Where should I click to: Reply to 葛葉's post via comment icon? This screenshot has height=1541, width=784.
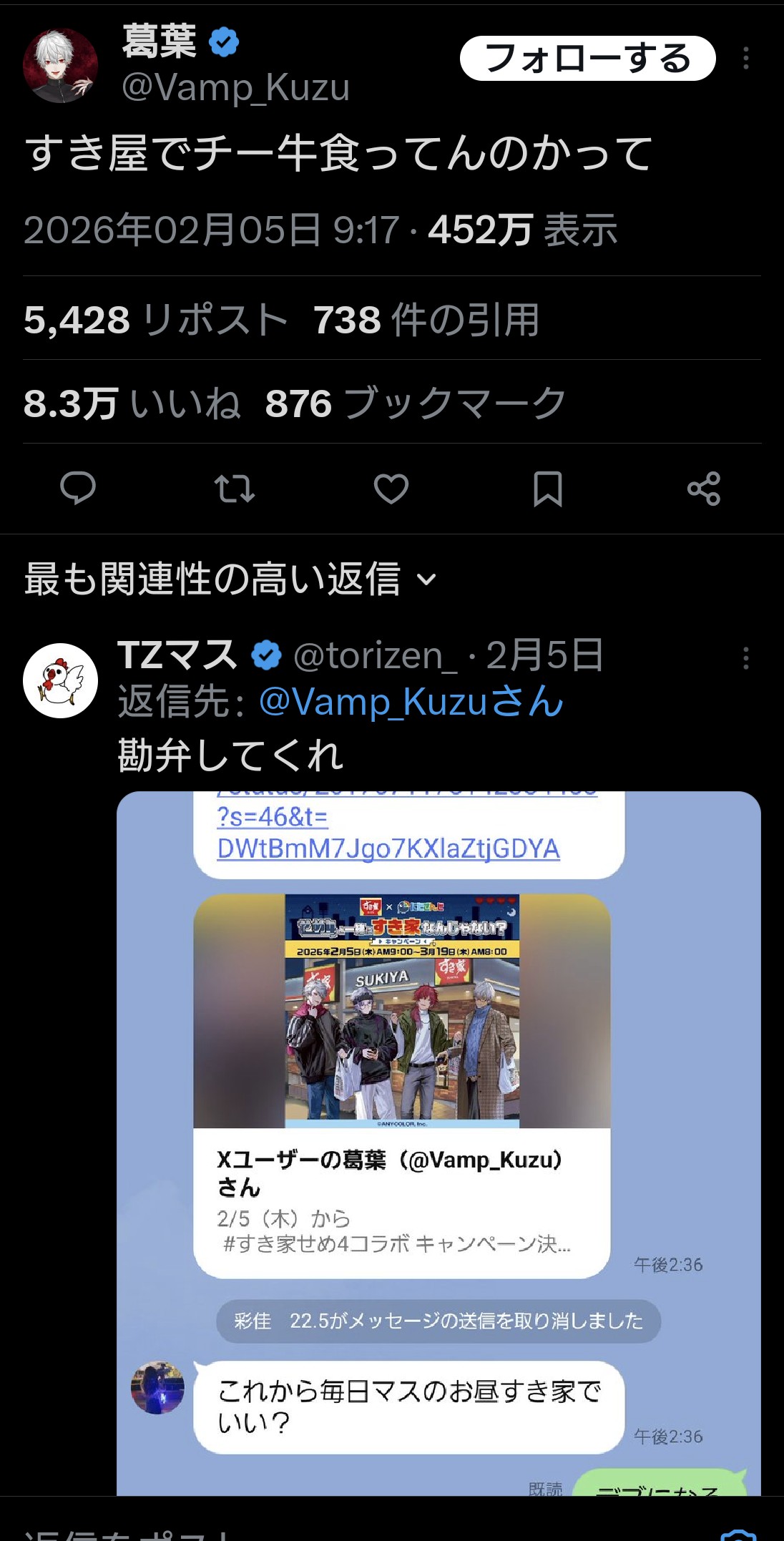[x=78, y=489]
